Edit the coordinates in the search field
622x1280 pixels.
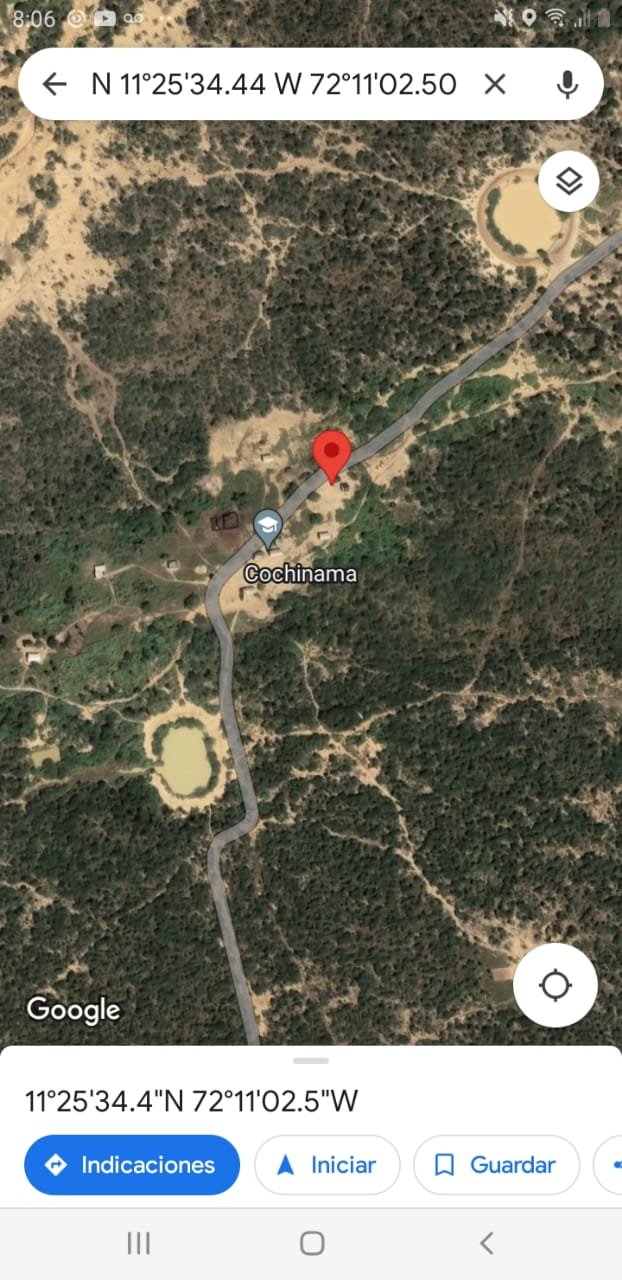click(x=273, y=84)
